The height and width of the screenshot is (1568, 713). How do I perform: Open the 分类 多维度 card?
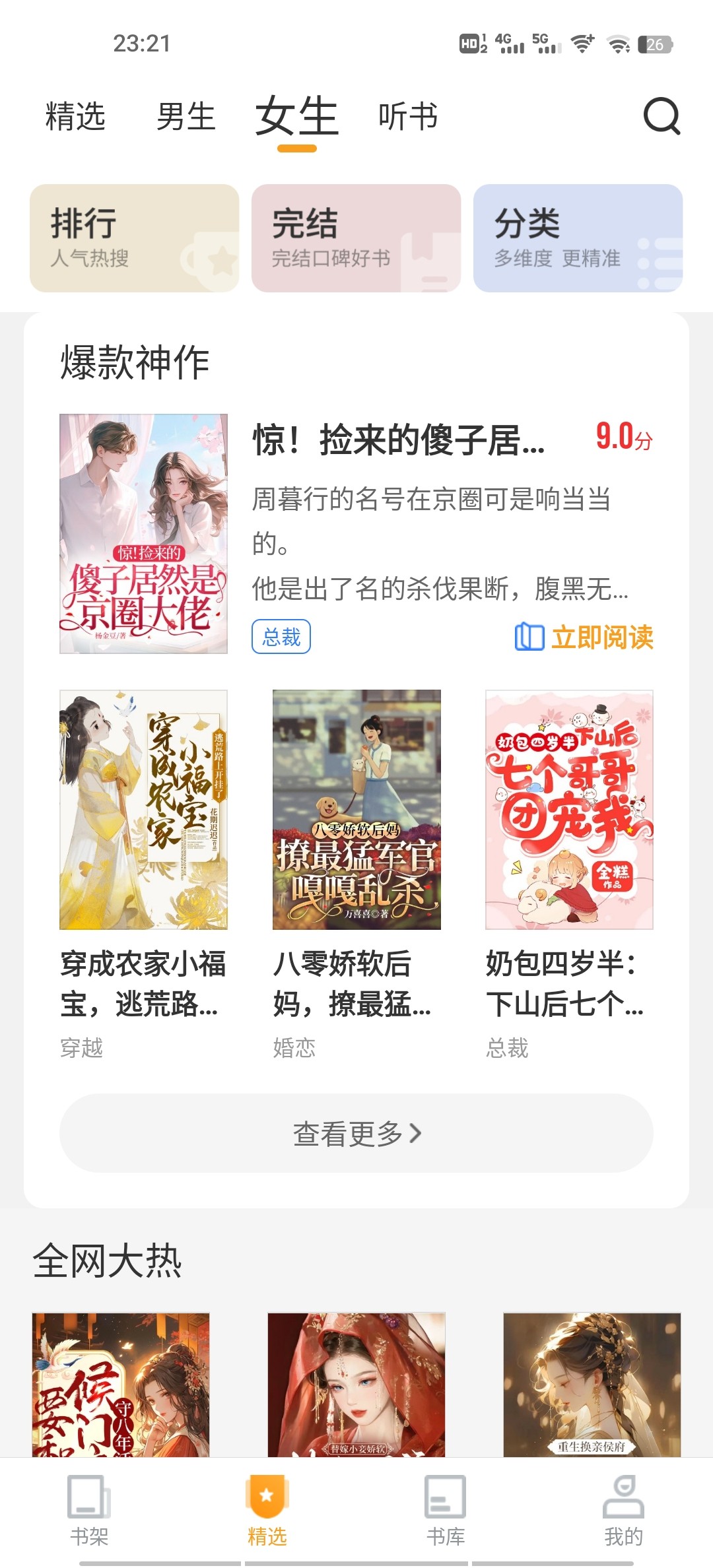point(578,238)
